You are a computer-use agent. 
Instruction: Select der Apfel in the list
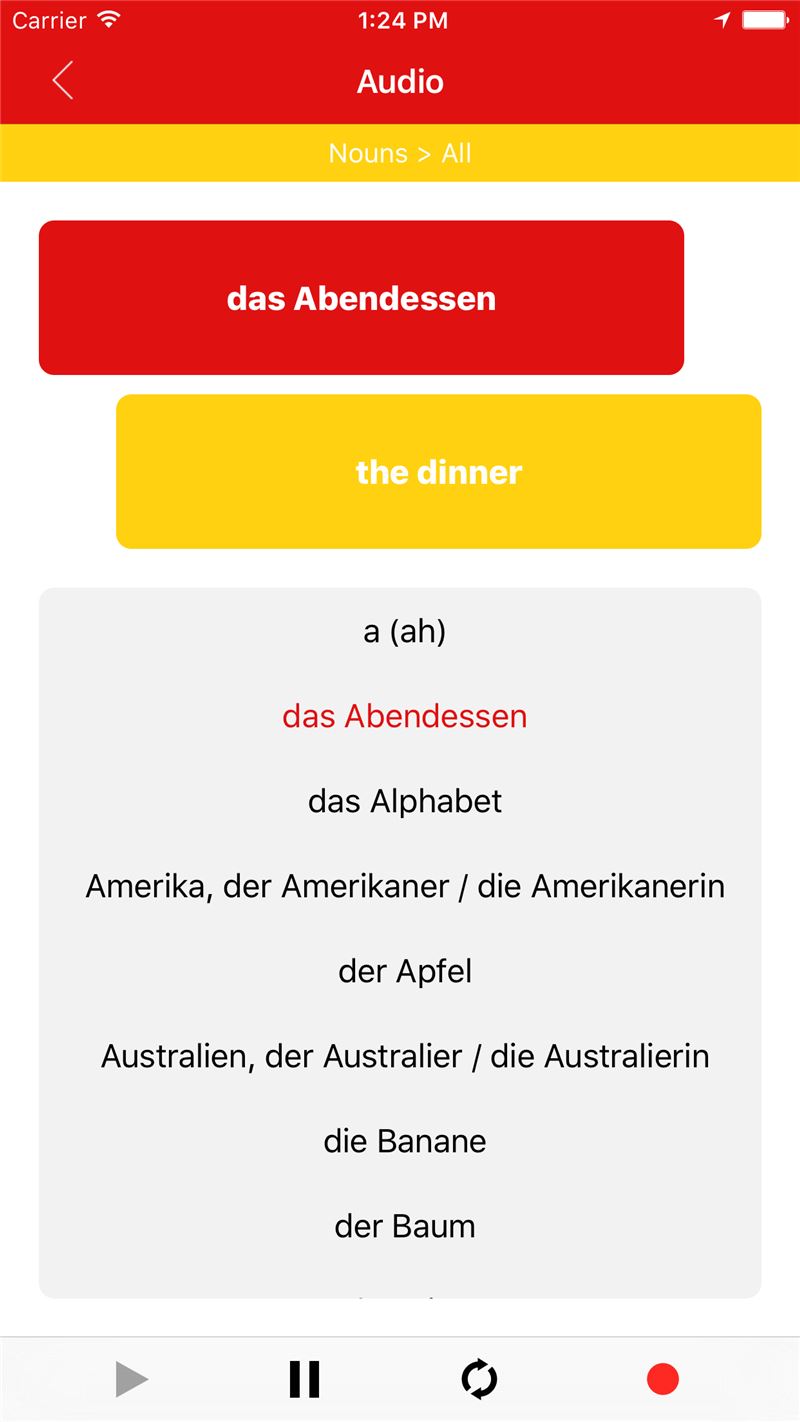point(404,971)
